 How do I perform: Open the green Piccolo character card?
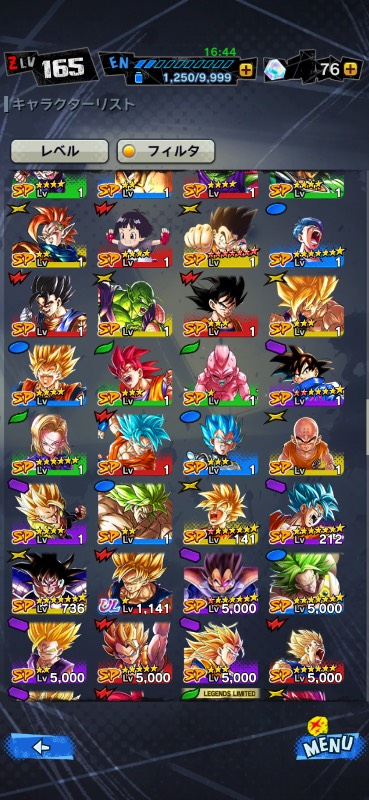pyautogui.click(x=135, y=306)
